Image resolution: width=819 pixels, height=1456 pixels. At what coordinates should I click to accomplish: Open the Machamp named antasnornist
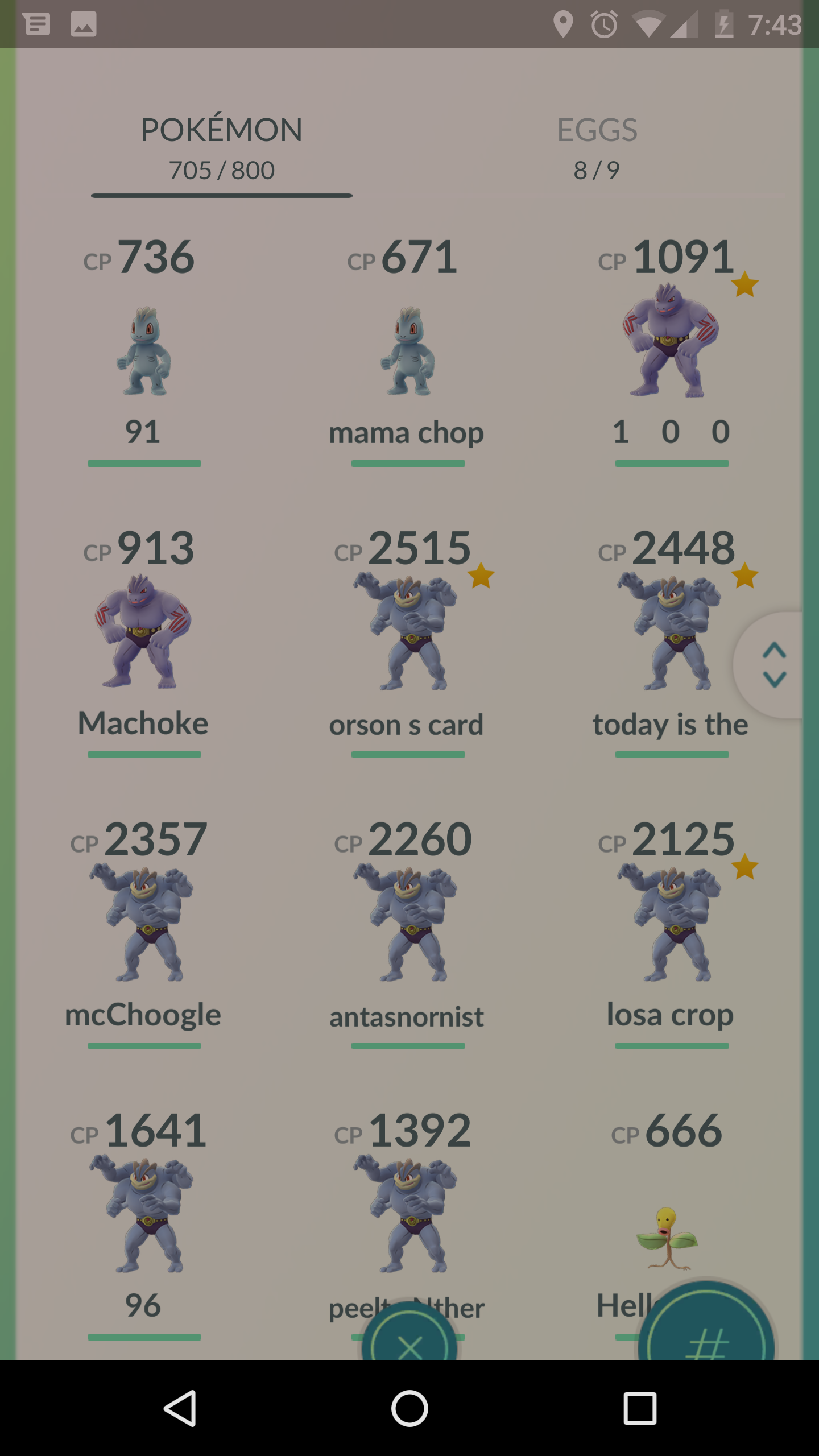point(408,933)
